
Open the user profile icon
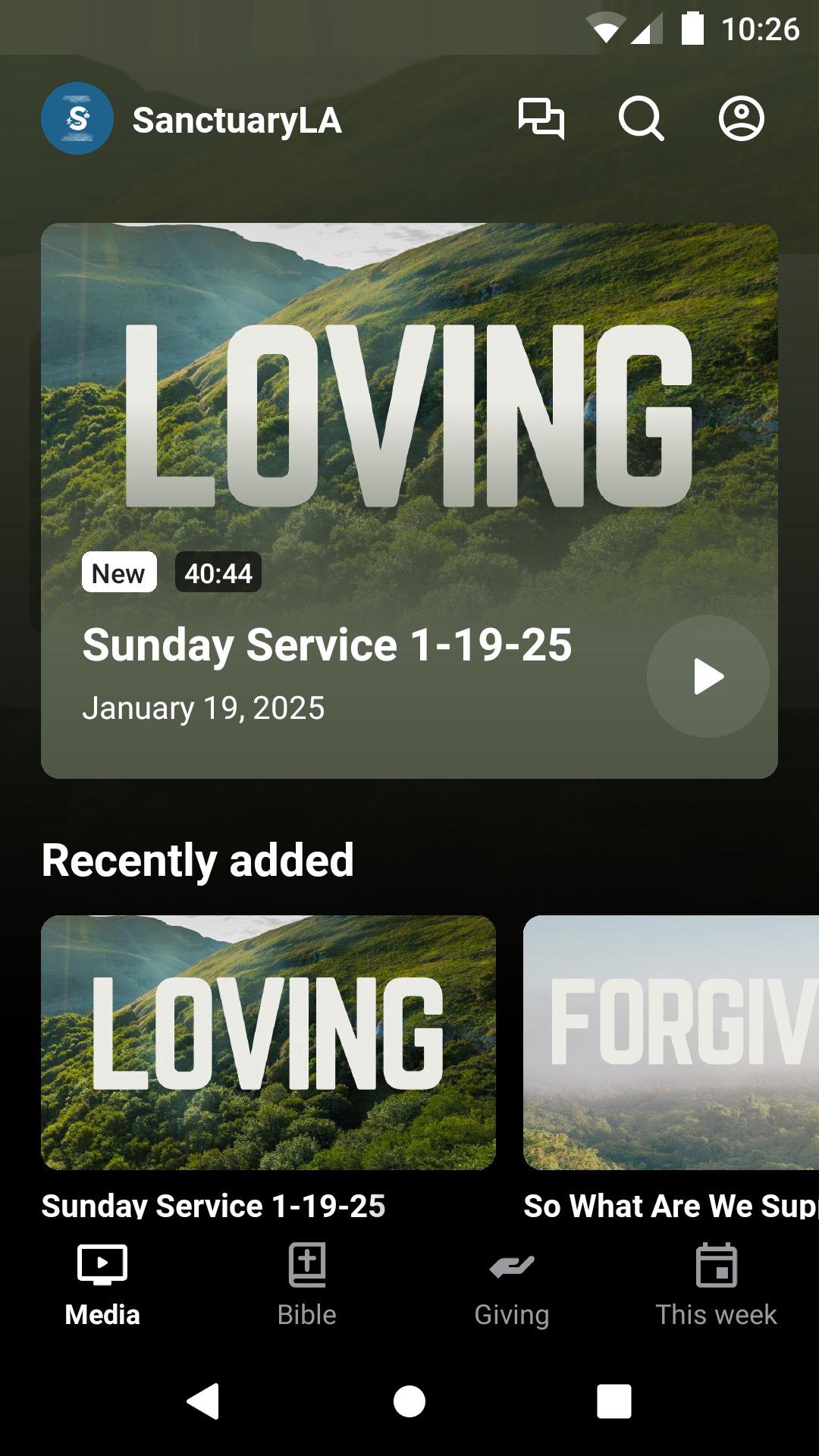pos(741,119)
